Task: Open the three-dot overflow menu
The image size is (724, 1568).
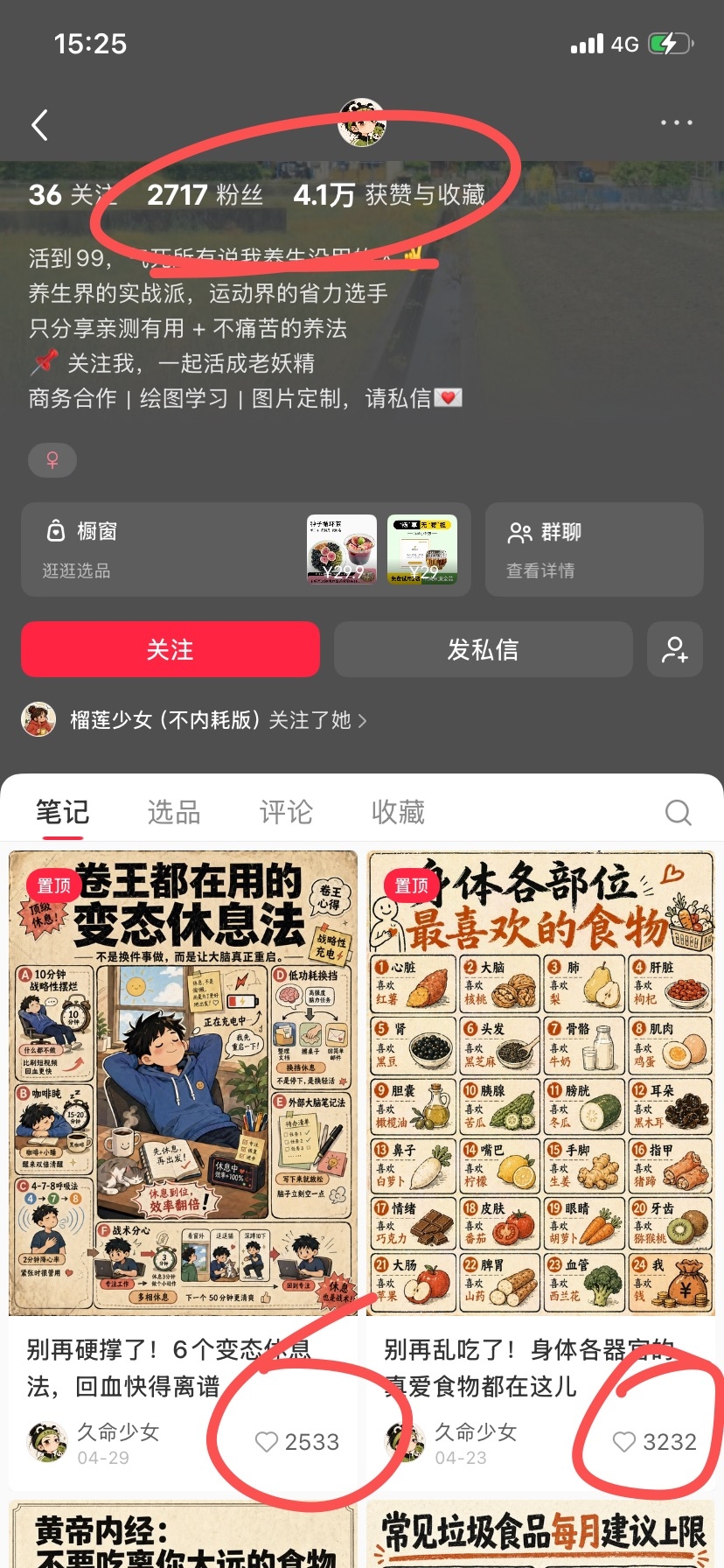Action: (677, 123)
